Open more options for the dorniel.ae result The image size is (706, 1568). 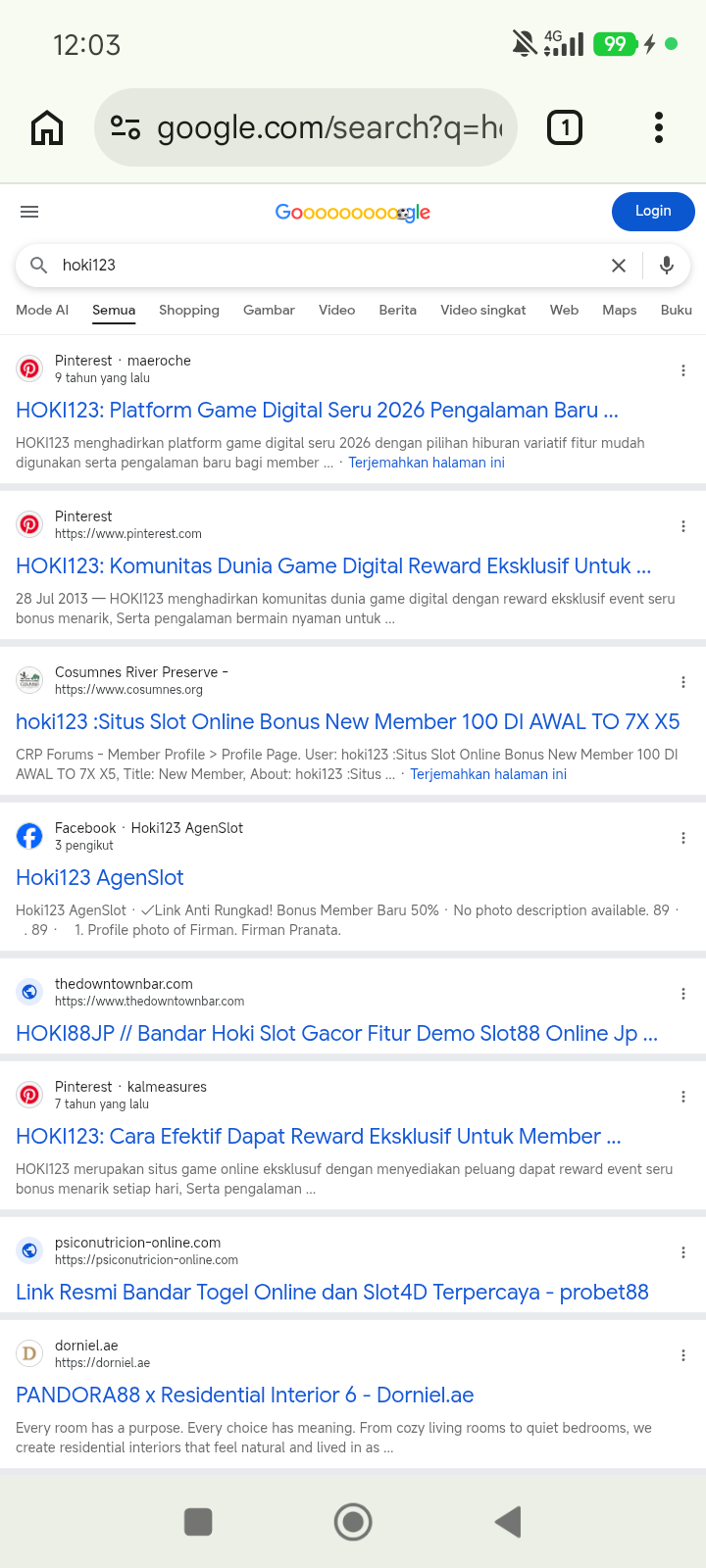pos(683,1355)
